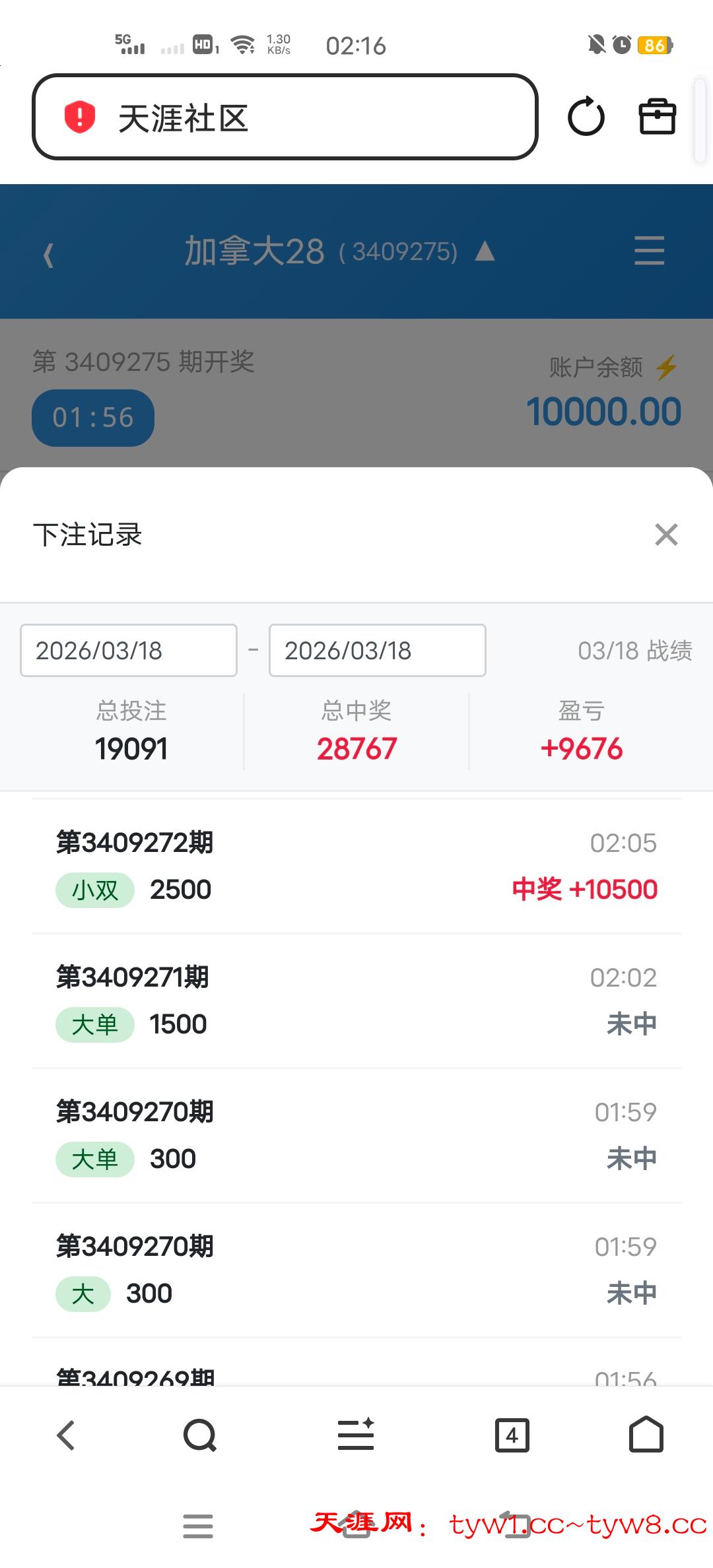Reload the current page

(586, 117)
